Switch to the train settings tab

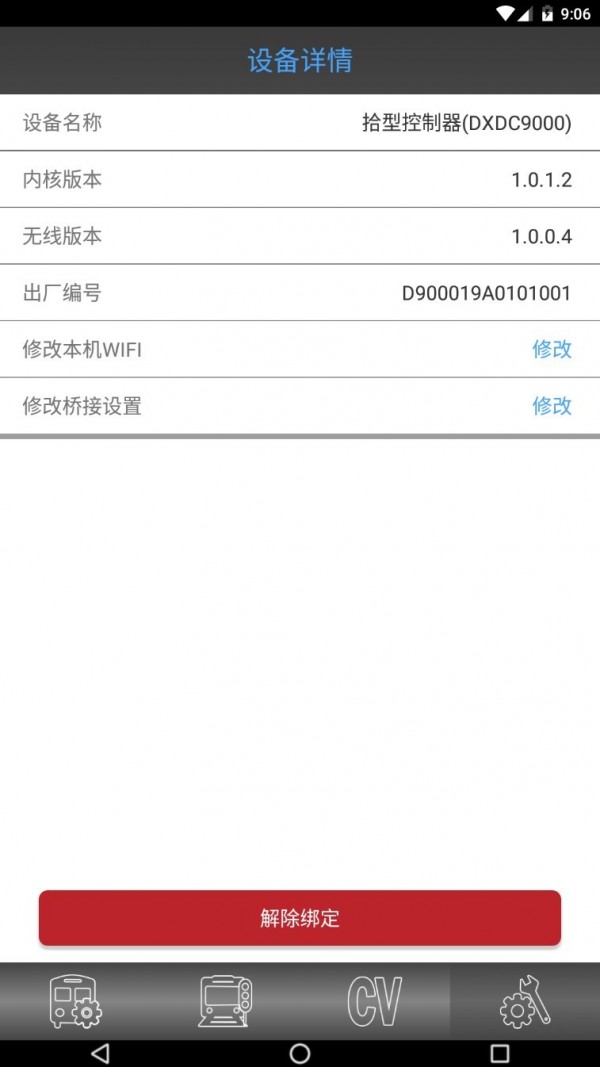pos(76,1001)
